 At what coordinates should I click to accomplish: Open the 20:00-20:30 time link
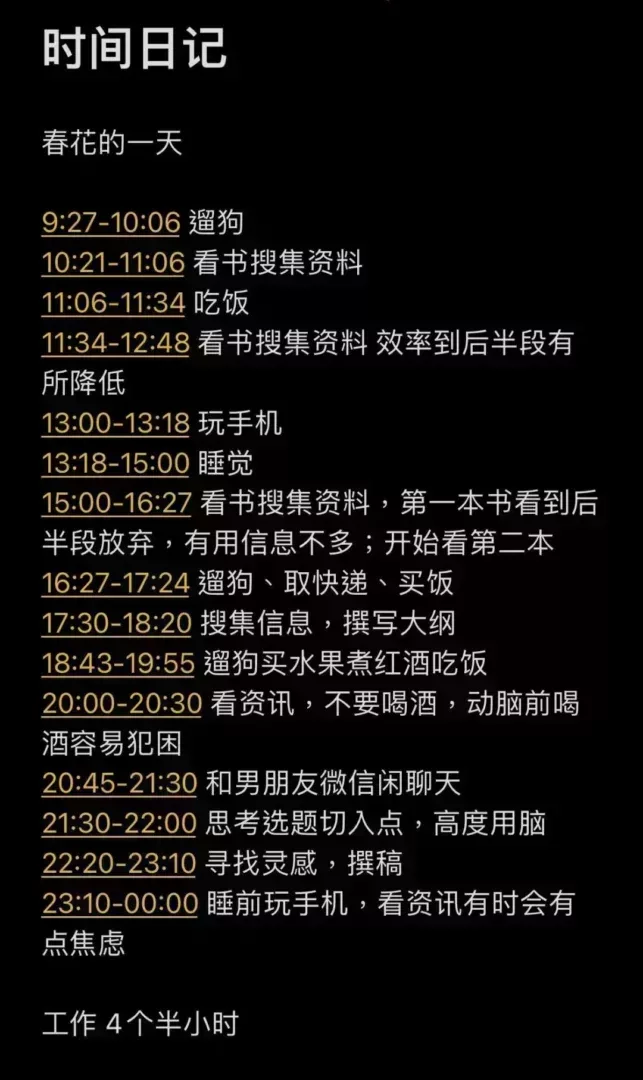point(121,703)
